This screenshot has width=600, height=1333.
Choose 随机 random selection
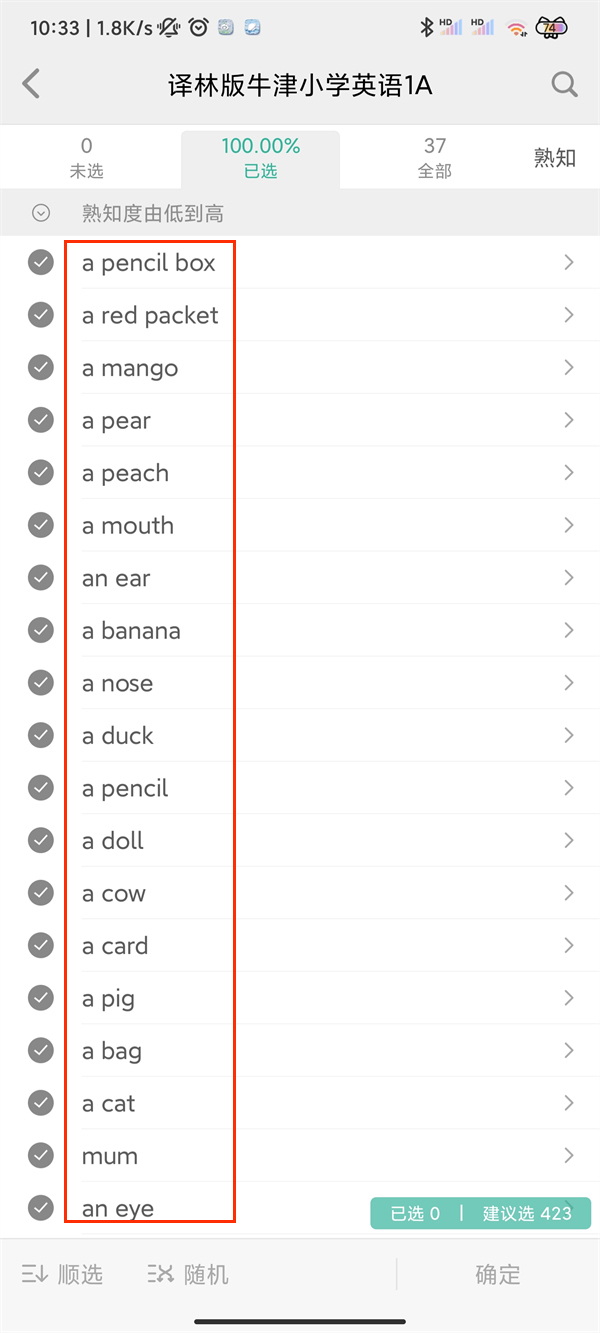pyautogui.click(x=188, y=1274)
